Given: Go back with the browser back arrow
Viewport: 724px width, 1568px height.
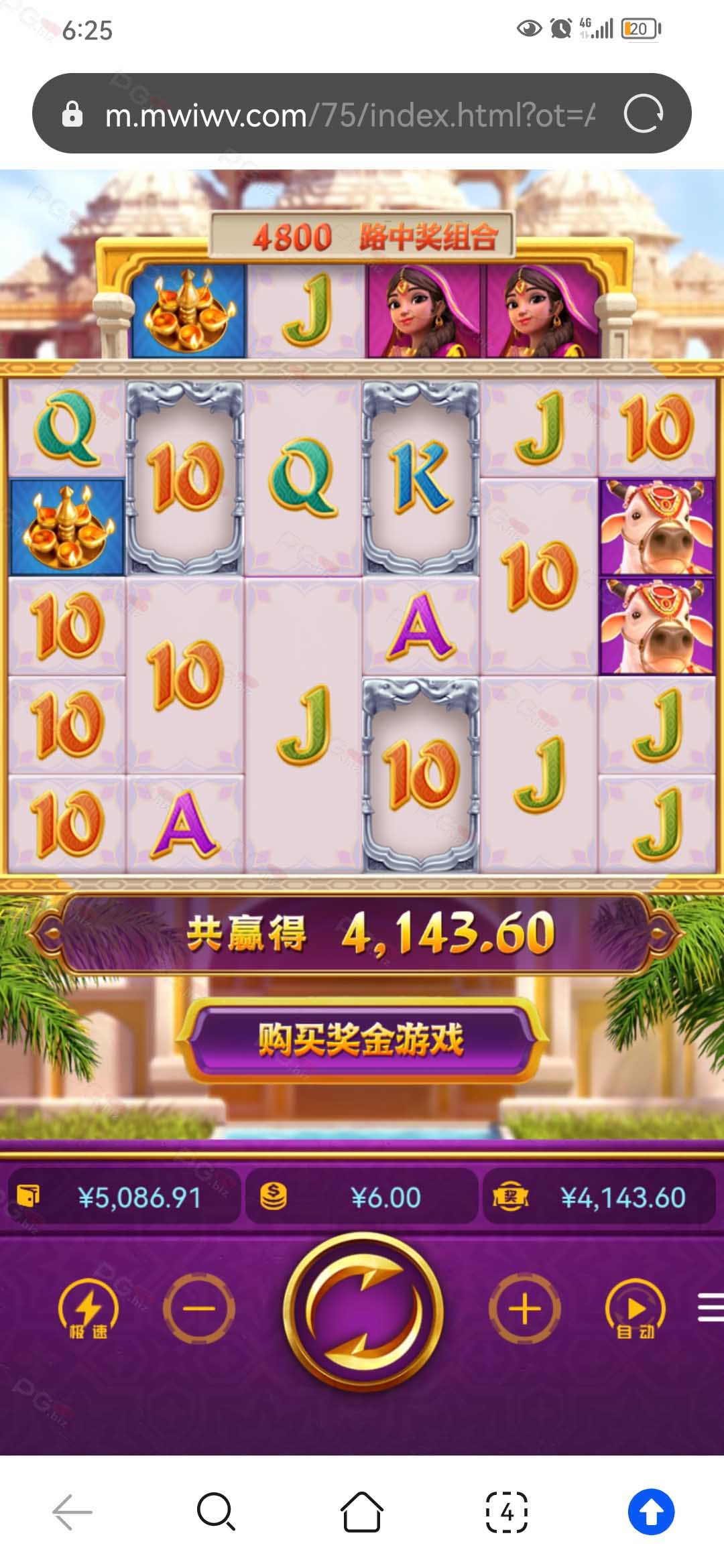Looking at the screenshot, I should (72, 1512).
